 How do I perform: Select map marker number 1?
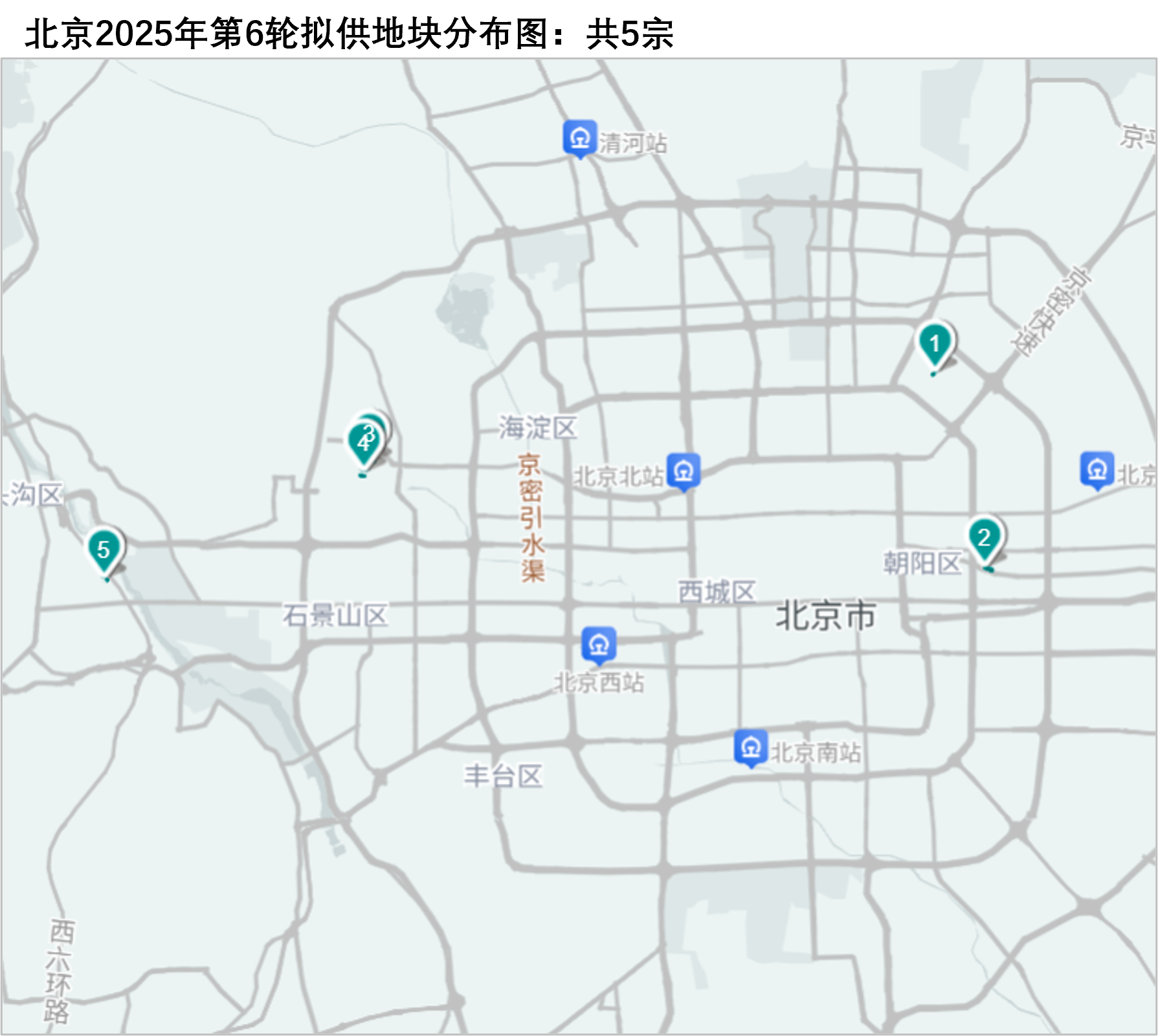(x=934, y=344)
